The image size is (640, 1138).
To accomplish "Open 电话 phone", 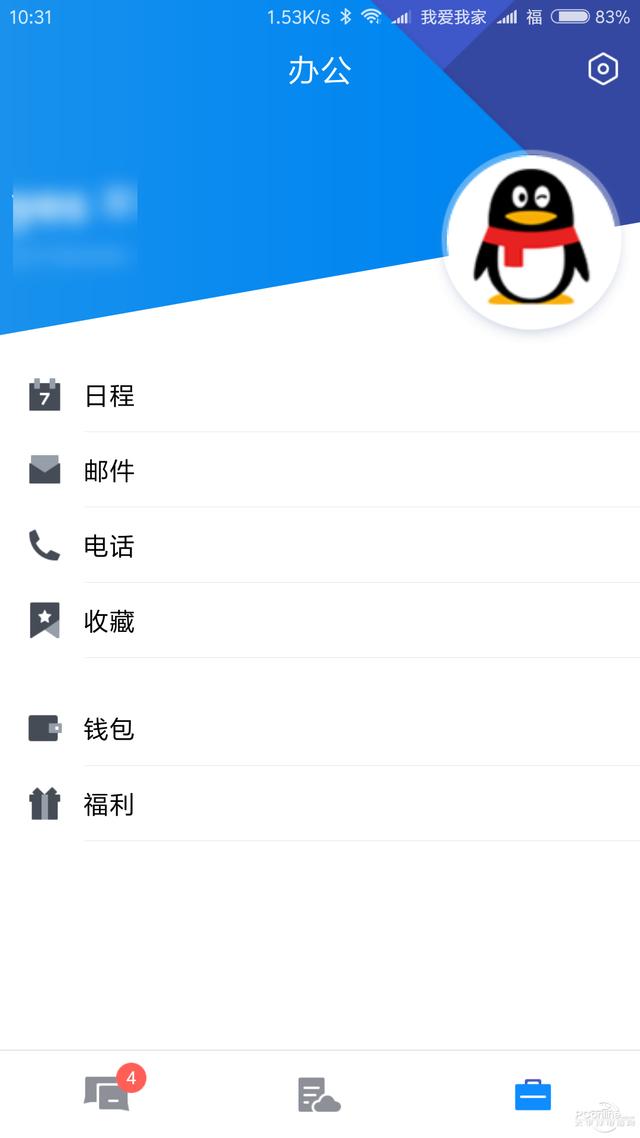I will point(109,546).
